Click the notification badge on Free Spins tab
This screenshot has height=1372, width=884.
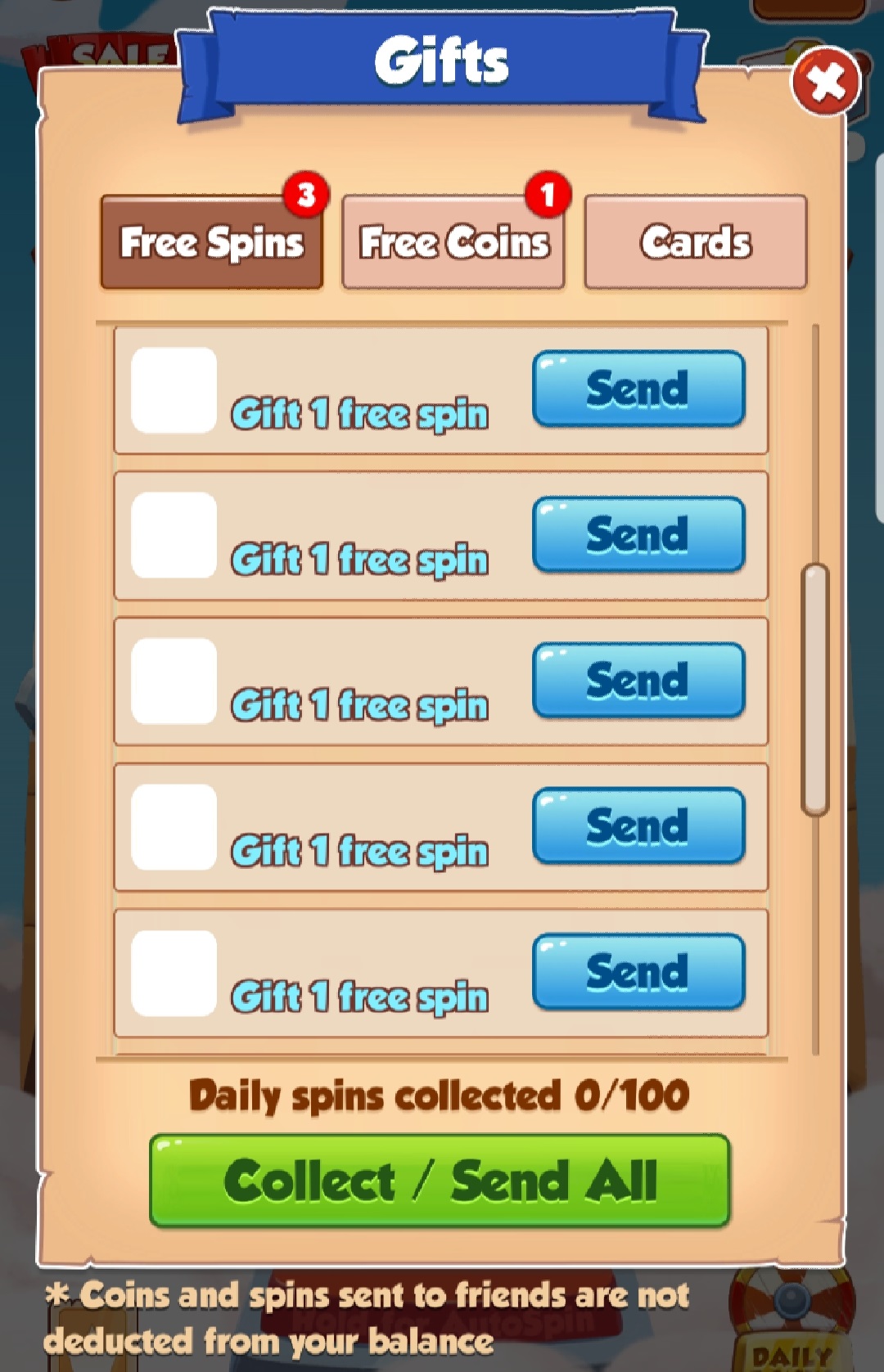click(x=304, y=194)
